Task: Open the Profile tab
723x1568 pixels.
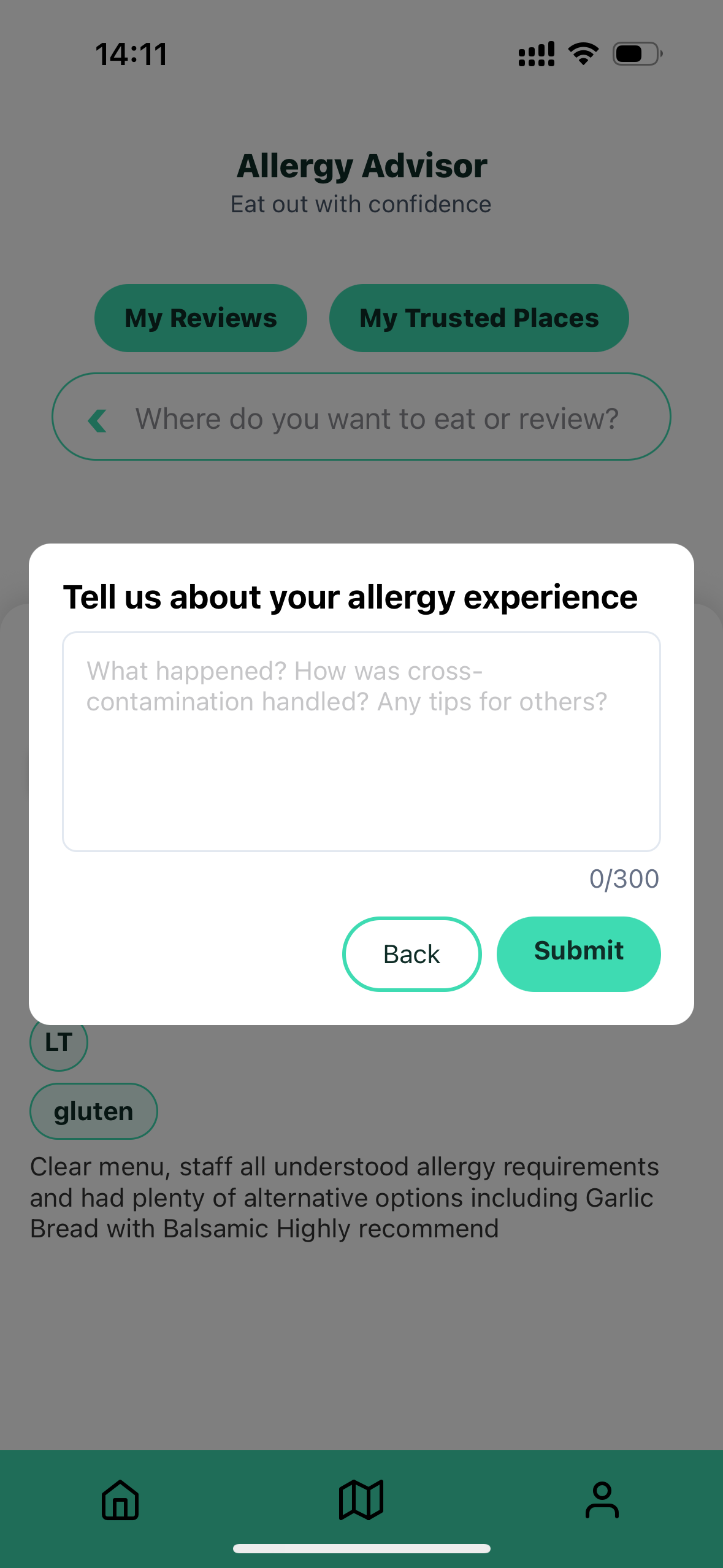Action: [x=602, y=1500]
